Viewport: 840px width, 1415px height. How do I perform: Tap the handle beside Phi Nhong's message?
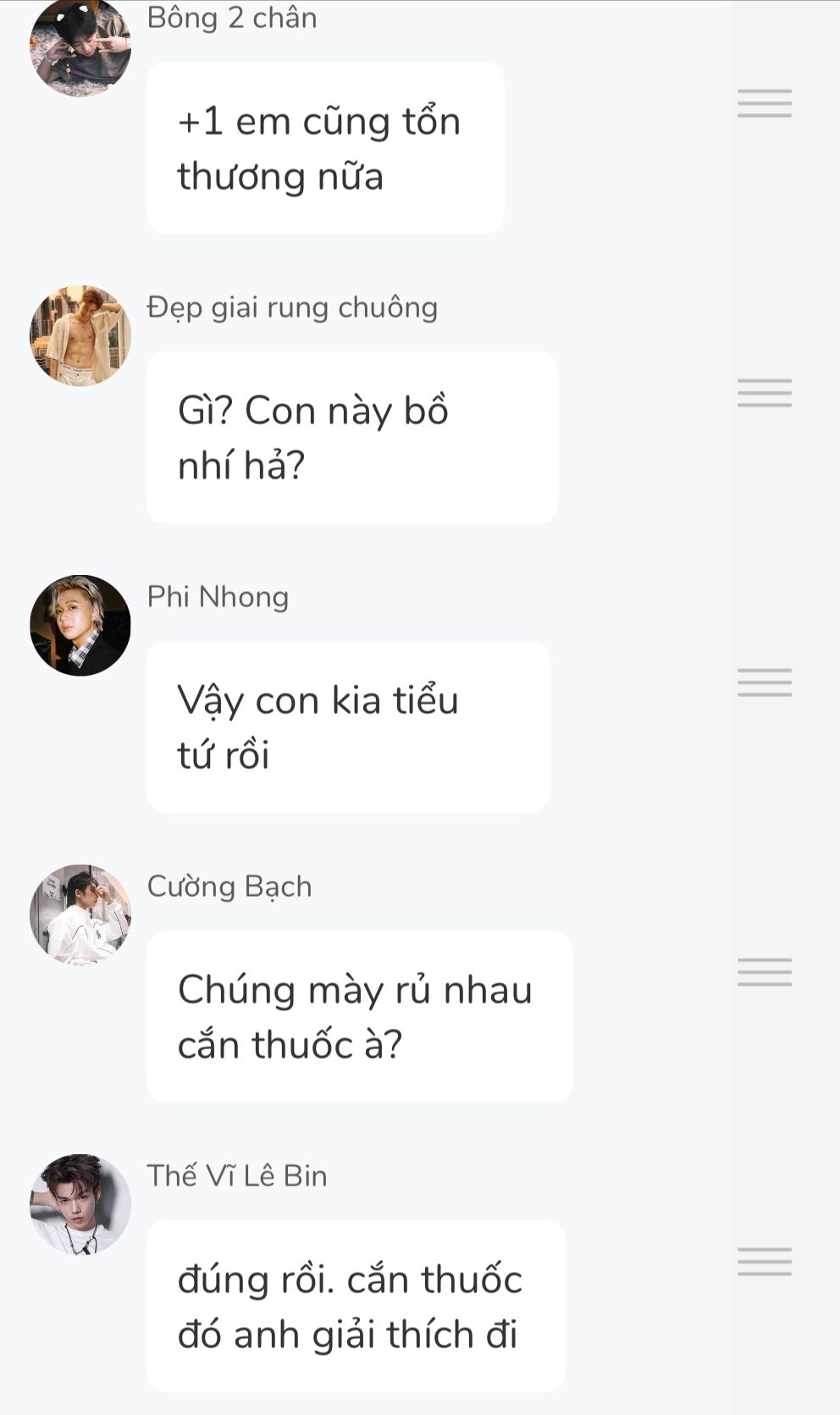coord(764,683)
